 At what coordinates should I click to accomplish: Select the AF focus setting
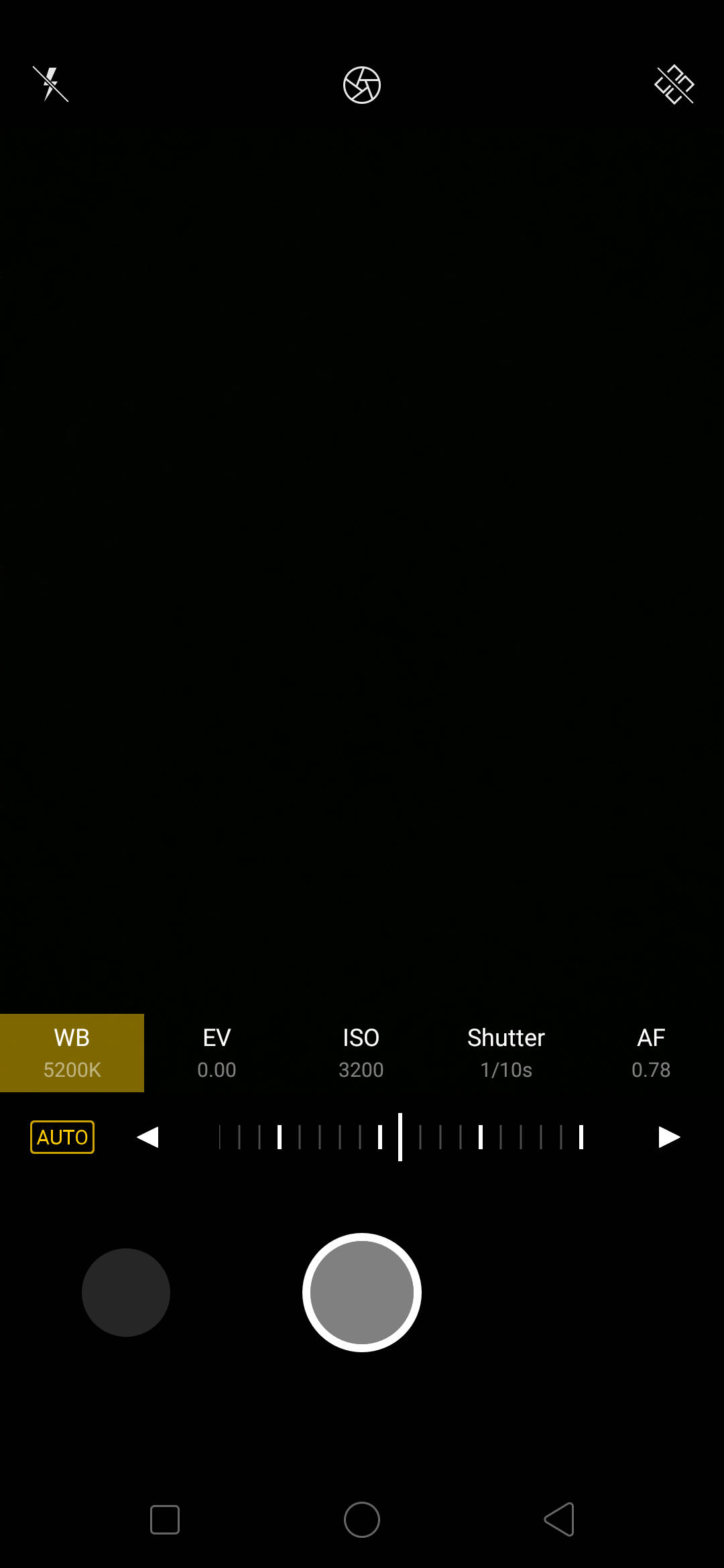[651, 1053]
